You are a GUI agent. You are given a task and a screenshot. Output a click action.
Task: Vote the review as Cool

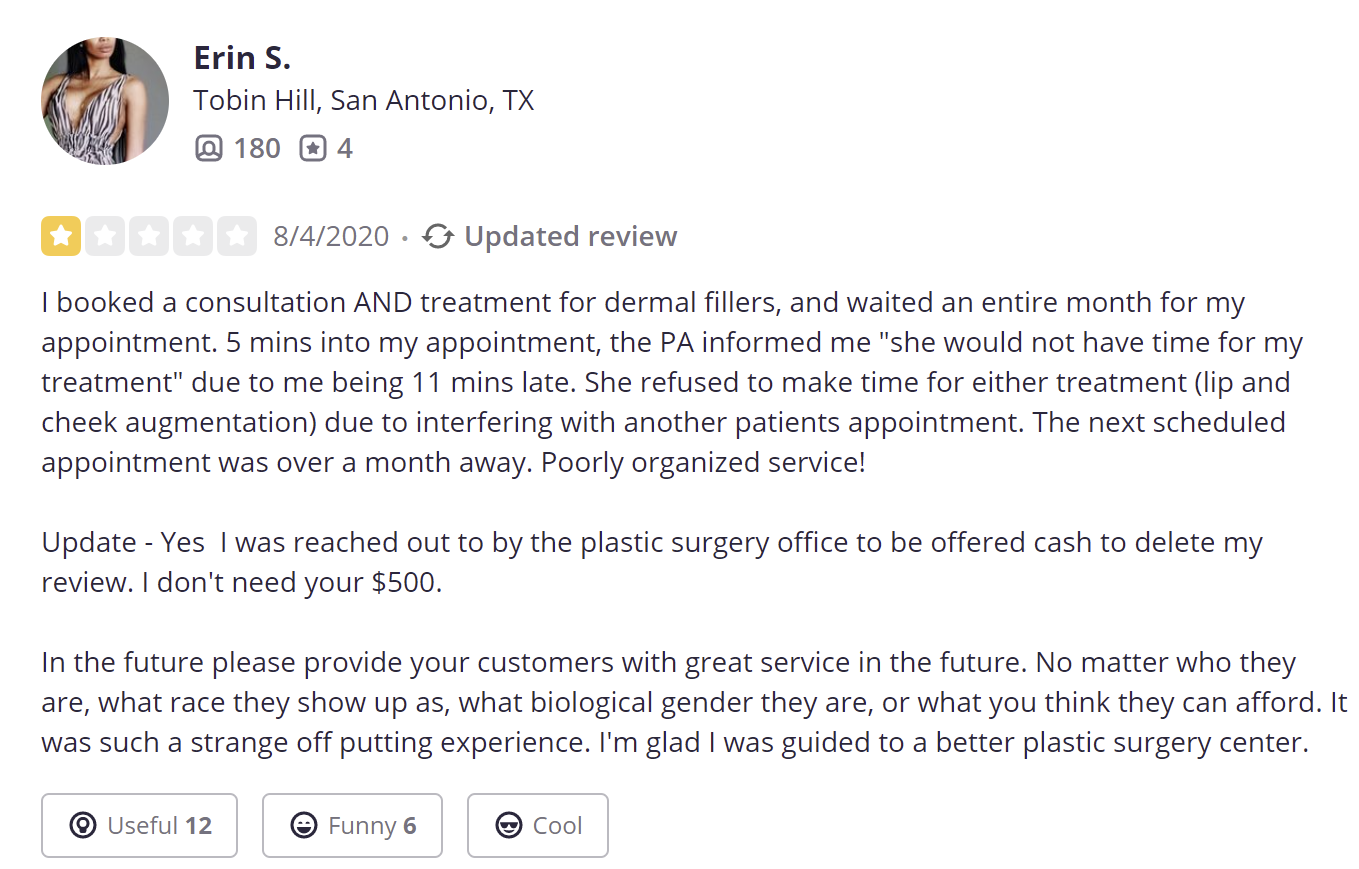[537, 825]
